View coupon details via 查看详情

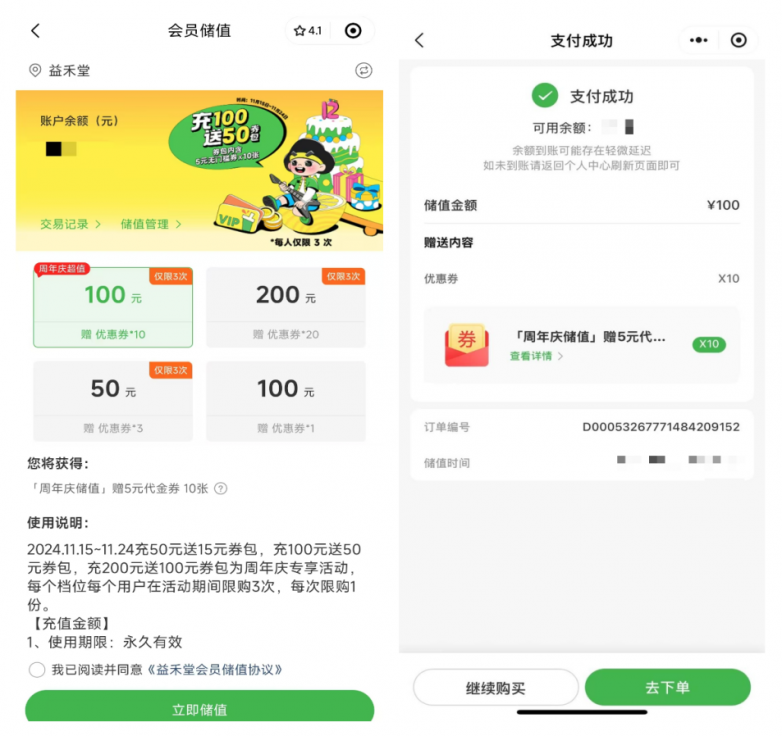point(537,356)
